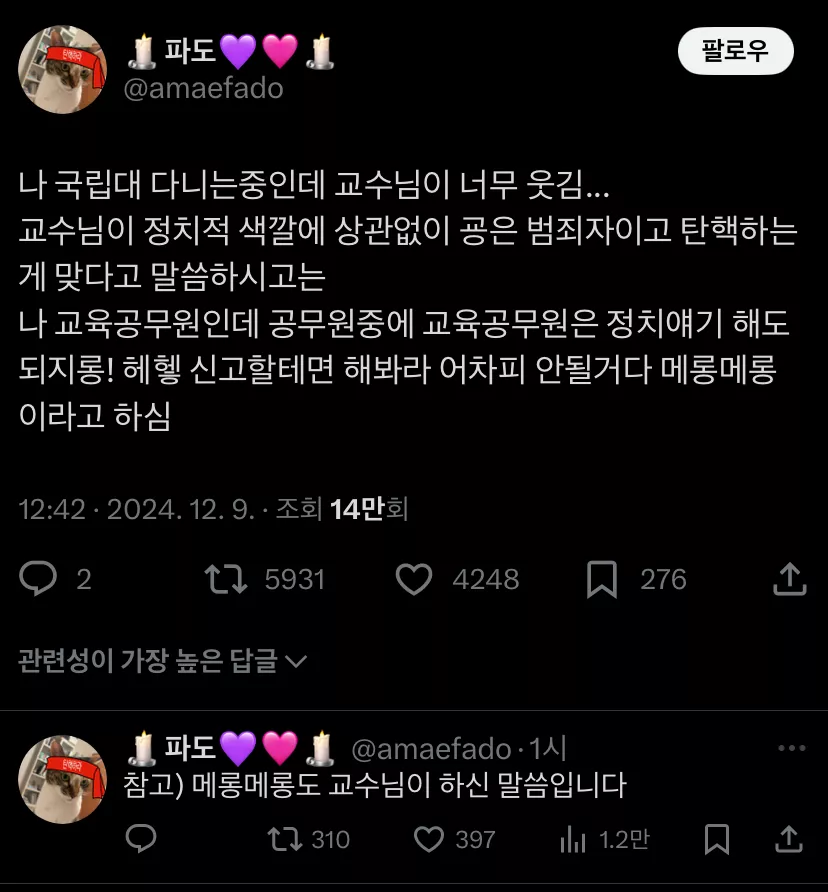Share the main post

point(790,579)
